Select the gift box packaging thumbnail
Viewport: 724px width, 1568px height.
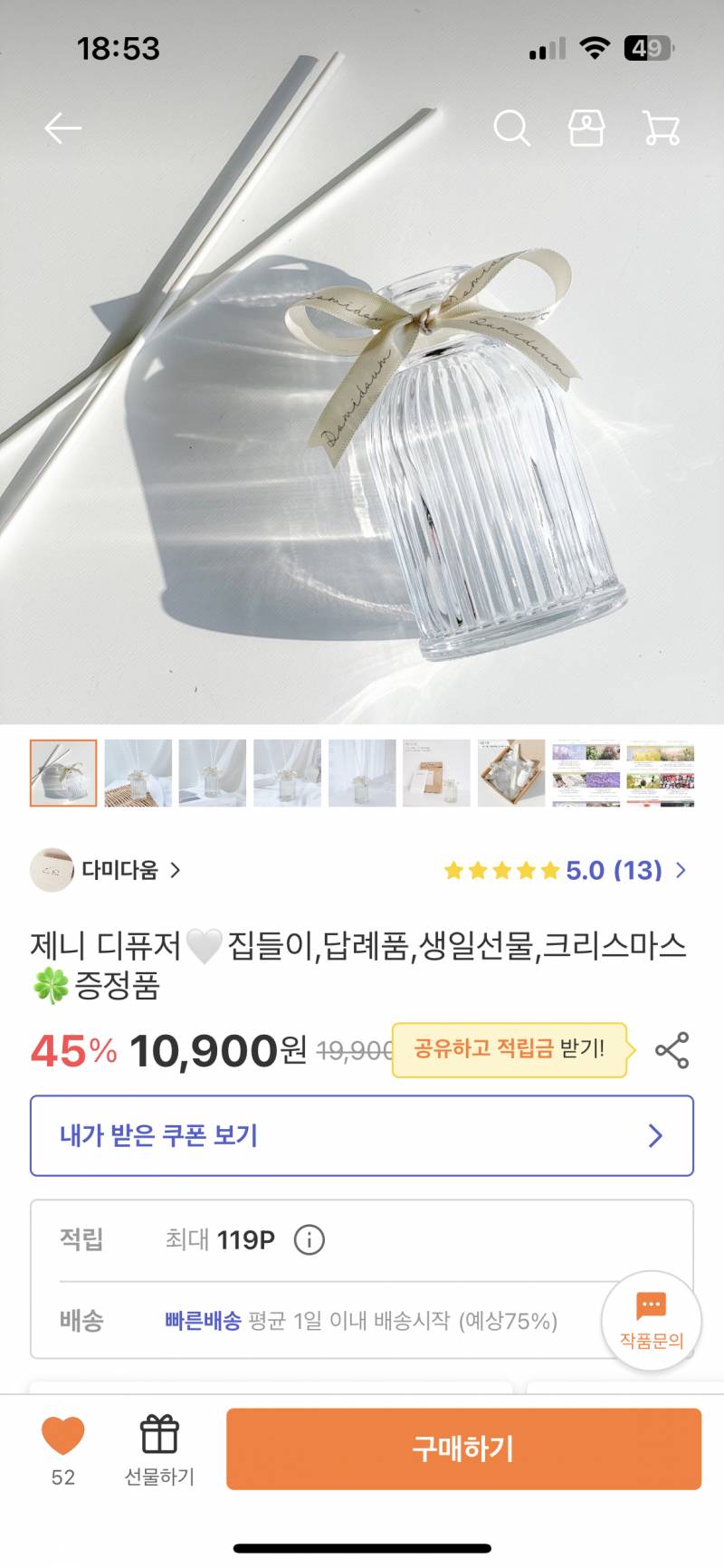pos(511,774)
